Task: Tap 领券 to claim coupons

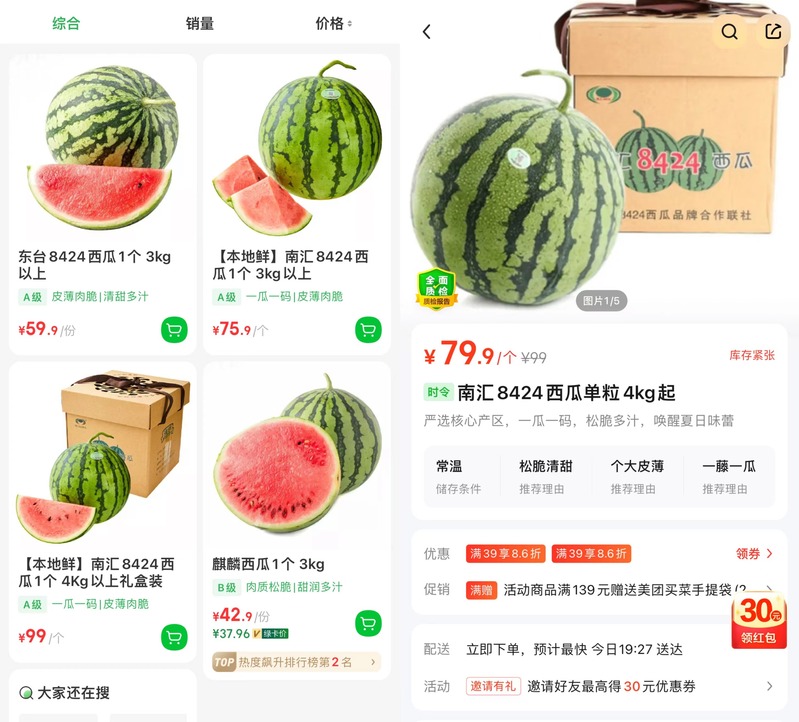Action: coord(754,553)
